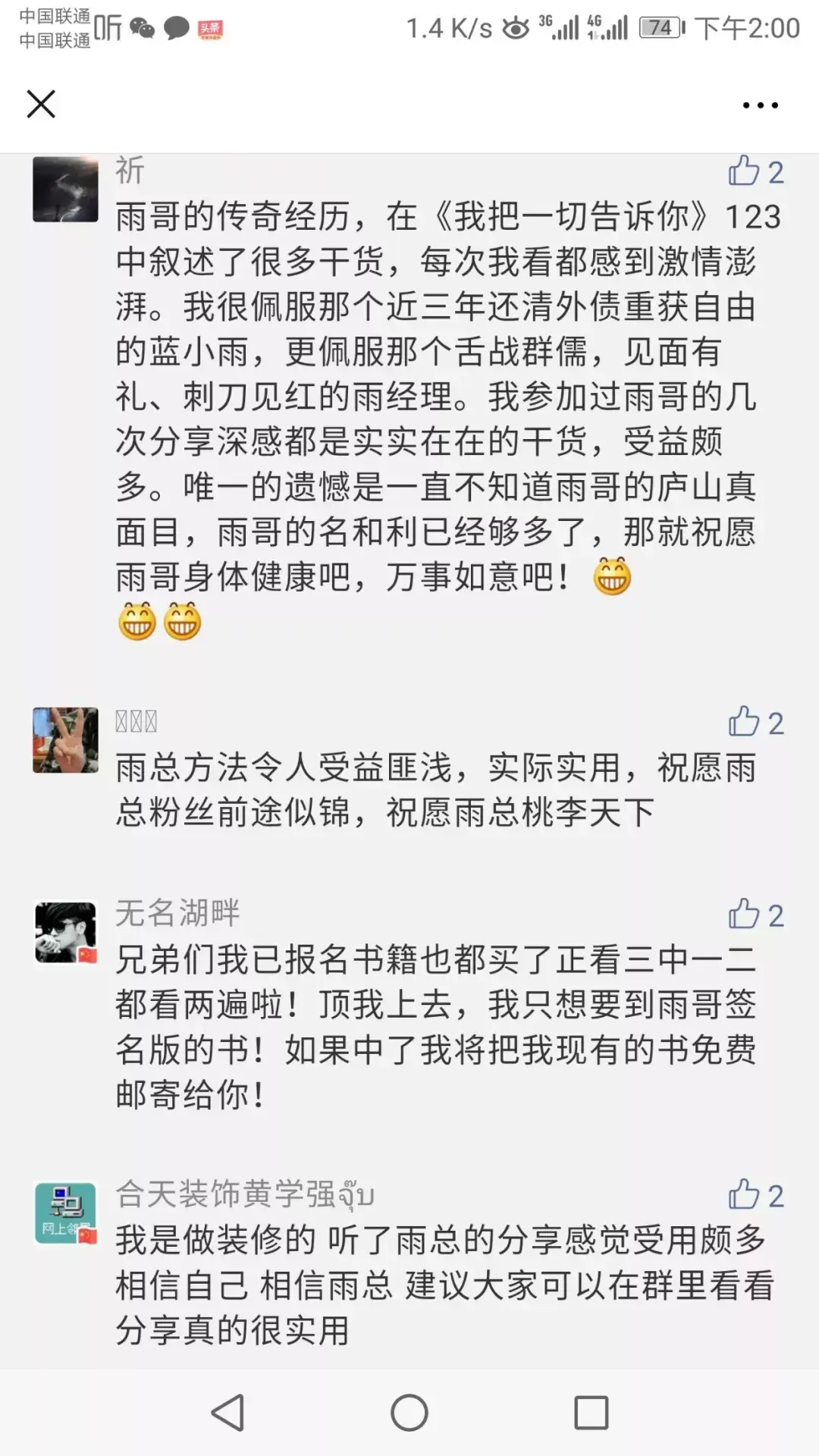Open 无名湖畔's profile avatar

coord(66,933)
